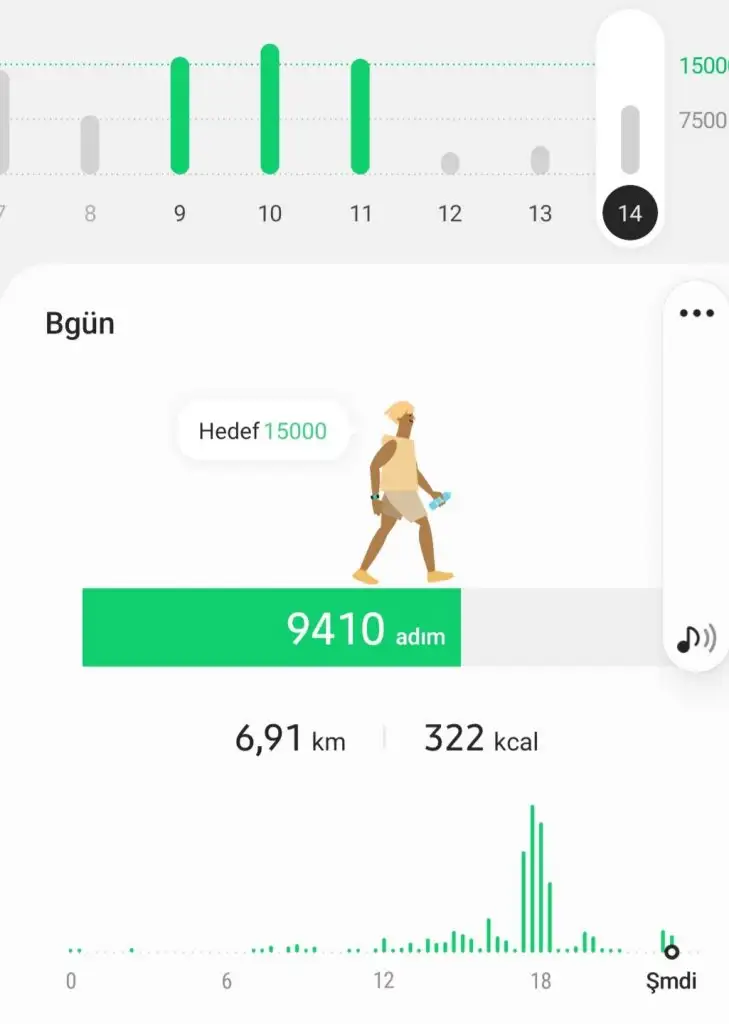The image size is (729, 1024).
Task: Tap the selected day 14
Action: (630, 213)
